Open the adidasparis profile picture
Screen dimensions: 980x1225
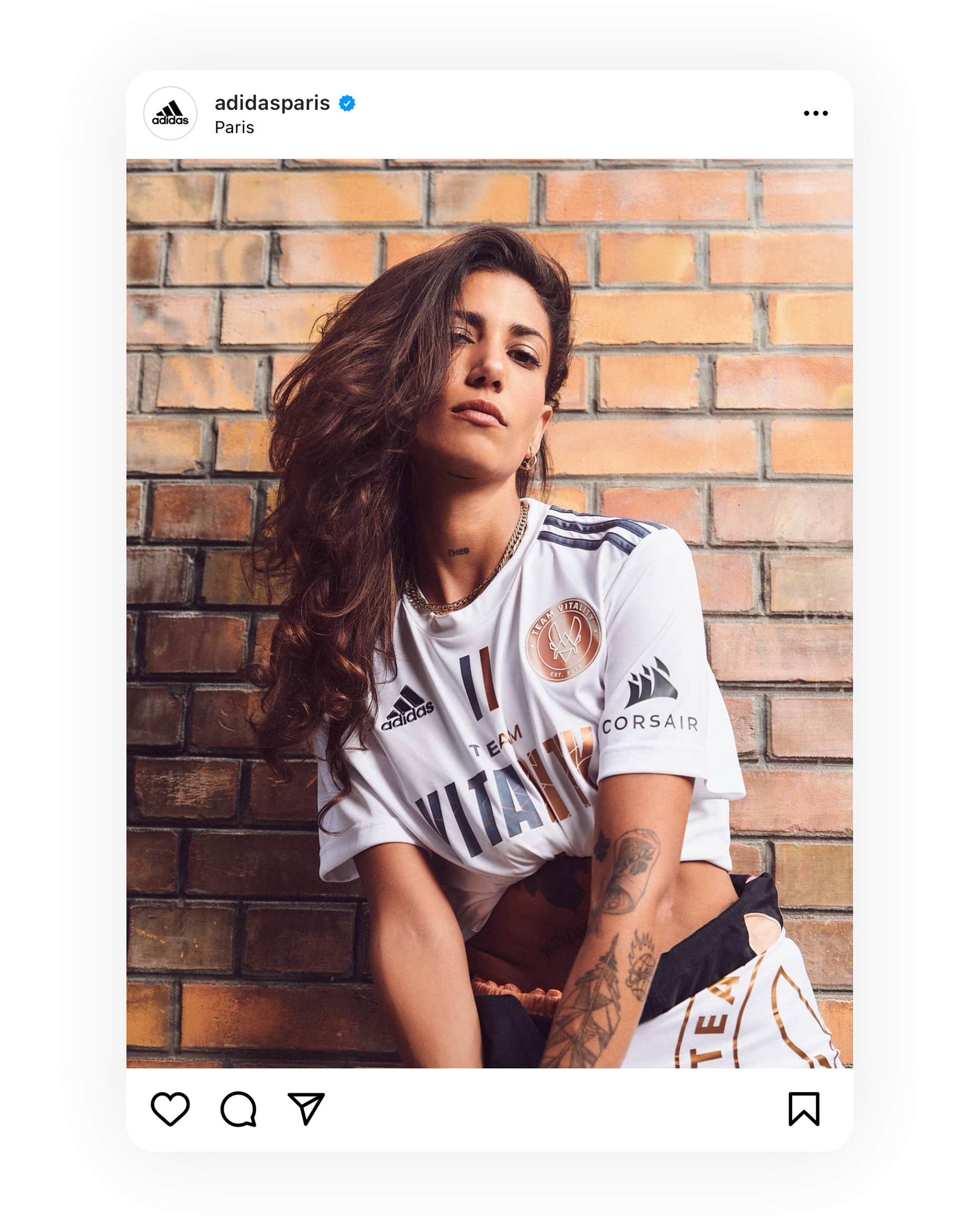coord(170,113)
